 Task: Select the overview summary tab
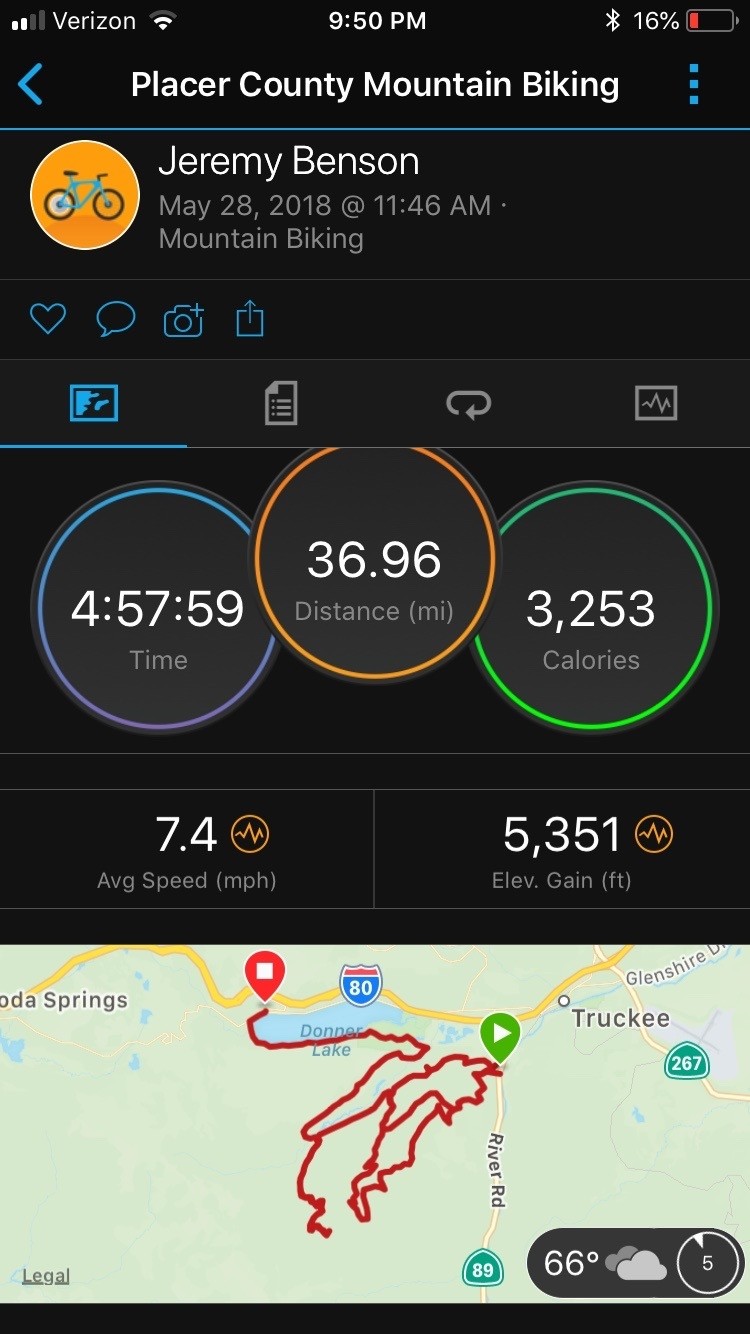pyautogui.click(x=94, y=404)
